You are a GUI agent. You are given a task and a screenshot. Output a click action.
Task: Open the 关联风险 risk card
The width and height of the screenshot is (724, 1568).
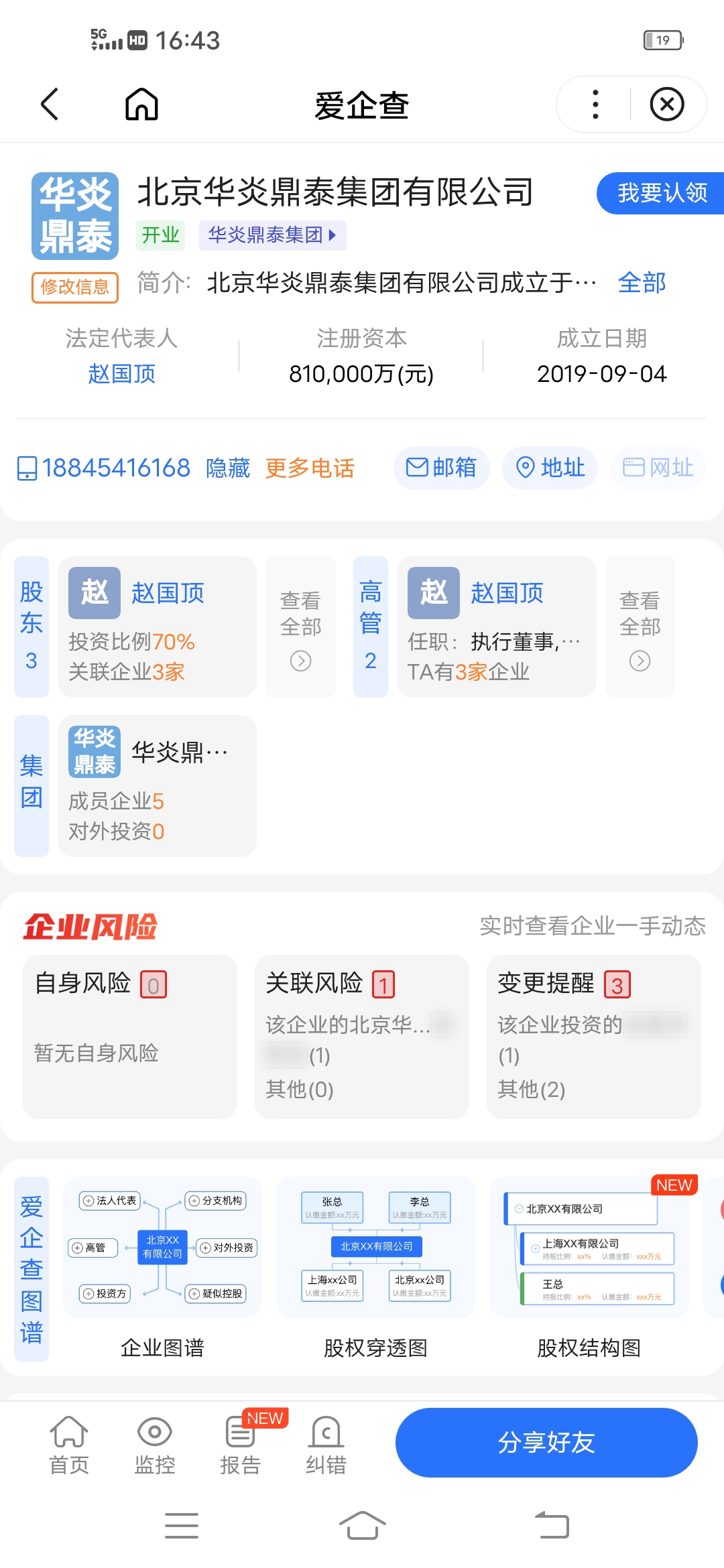pos(361,1037)
